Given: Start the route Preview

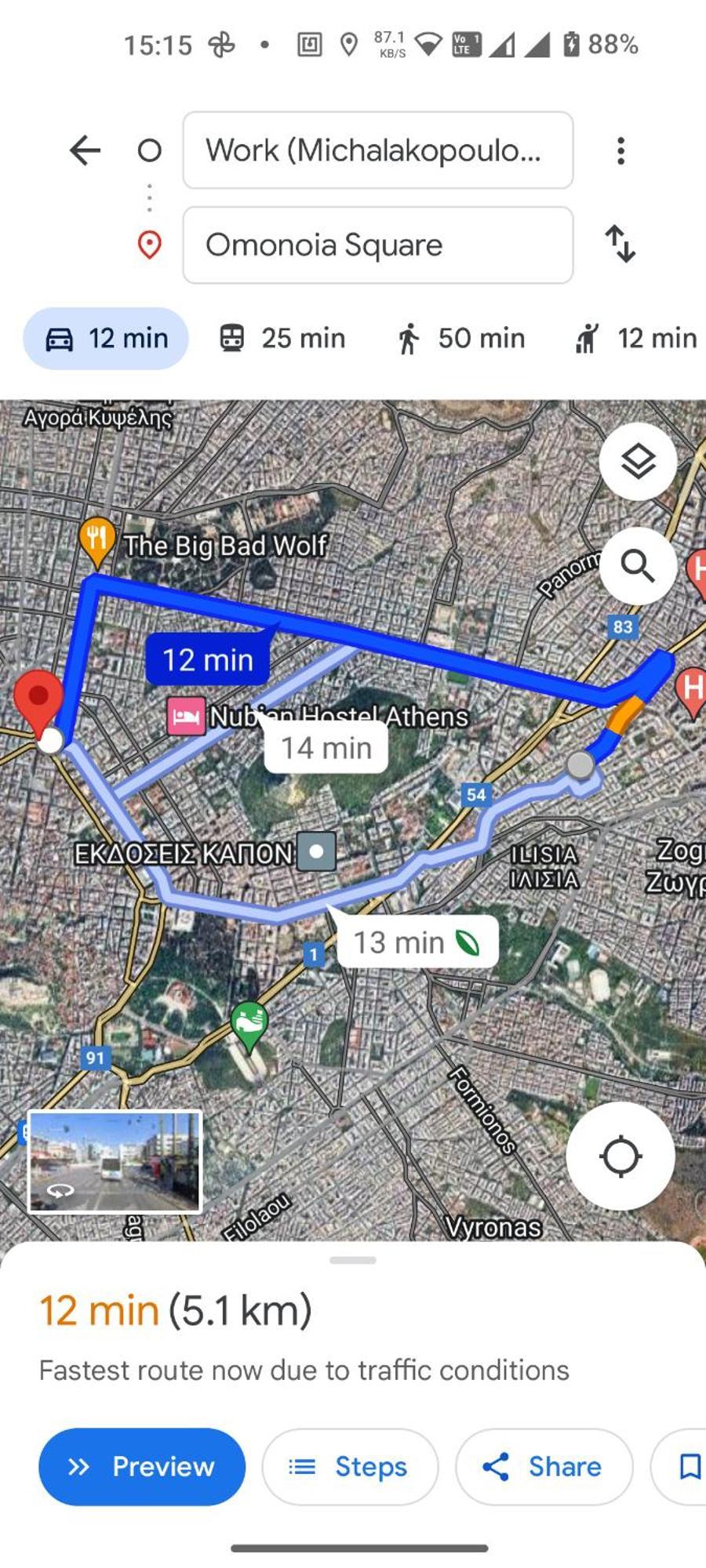Looking at the screenshot, I should pos(142,1467).
